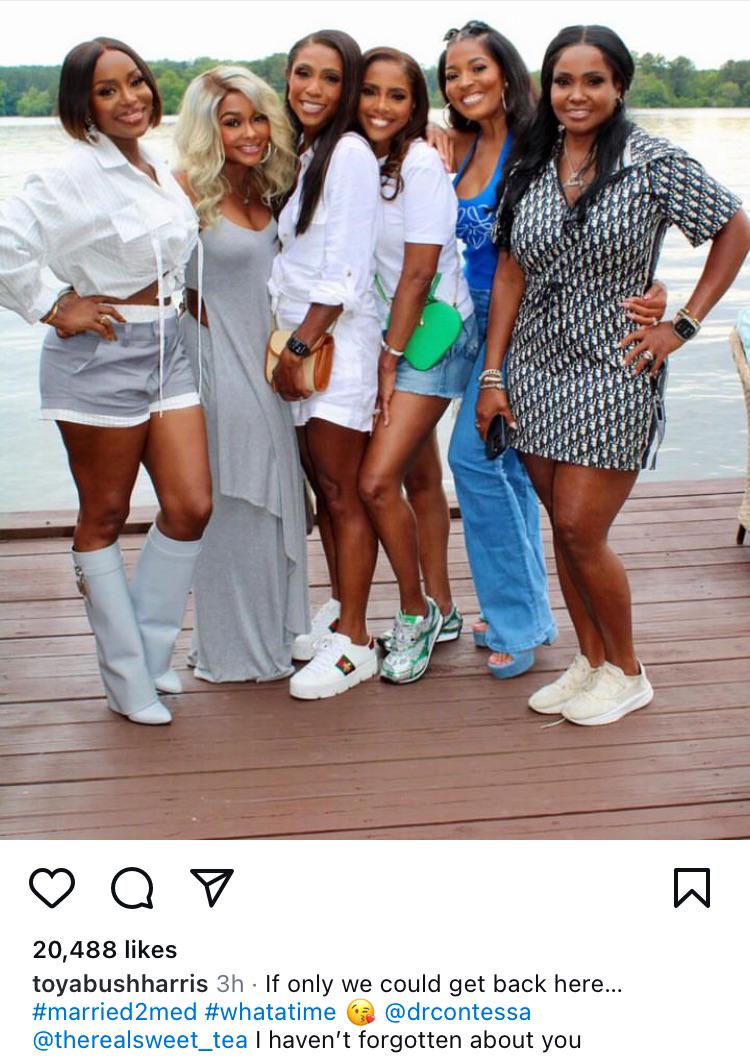Tap the group photo of the post
The height and width of the screenshot is (1059, 750).
click(375, 420)
